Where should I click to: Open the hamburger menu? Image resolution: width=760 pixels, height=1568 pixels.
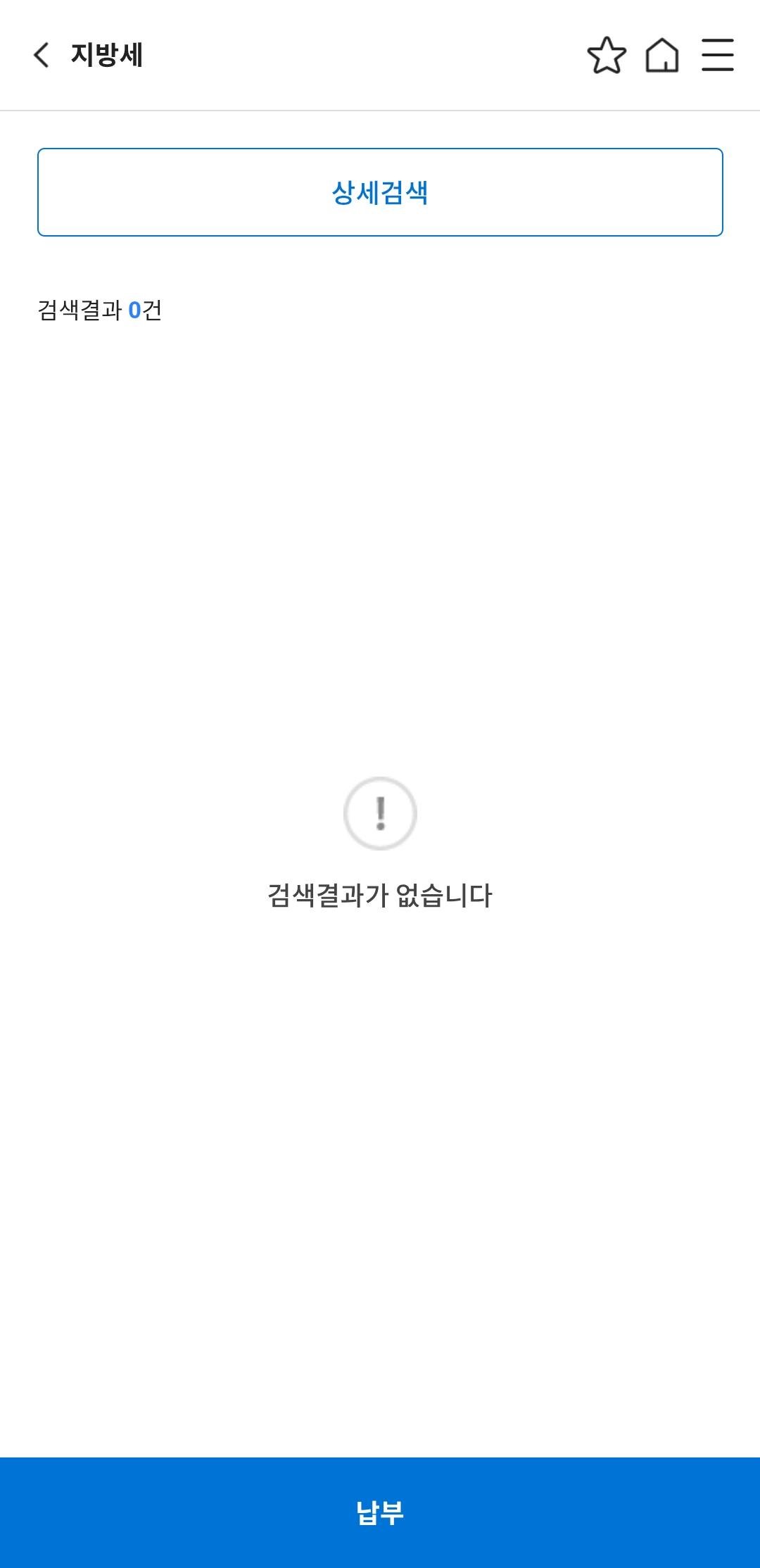[718, 55]
